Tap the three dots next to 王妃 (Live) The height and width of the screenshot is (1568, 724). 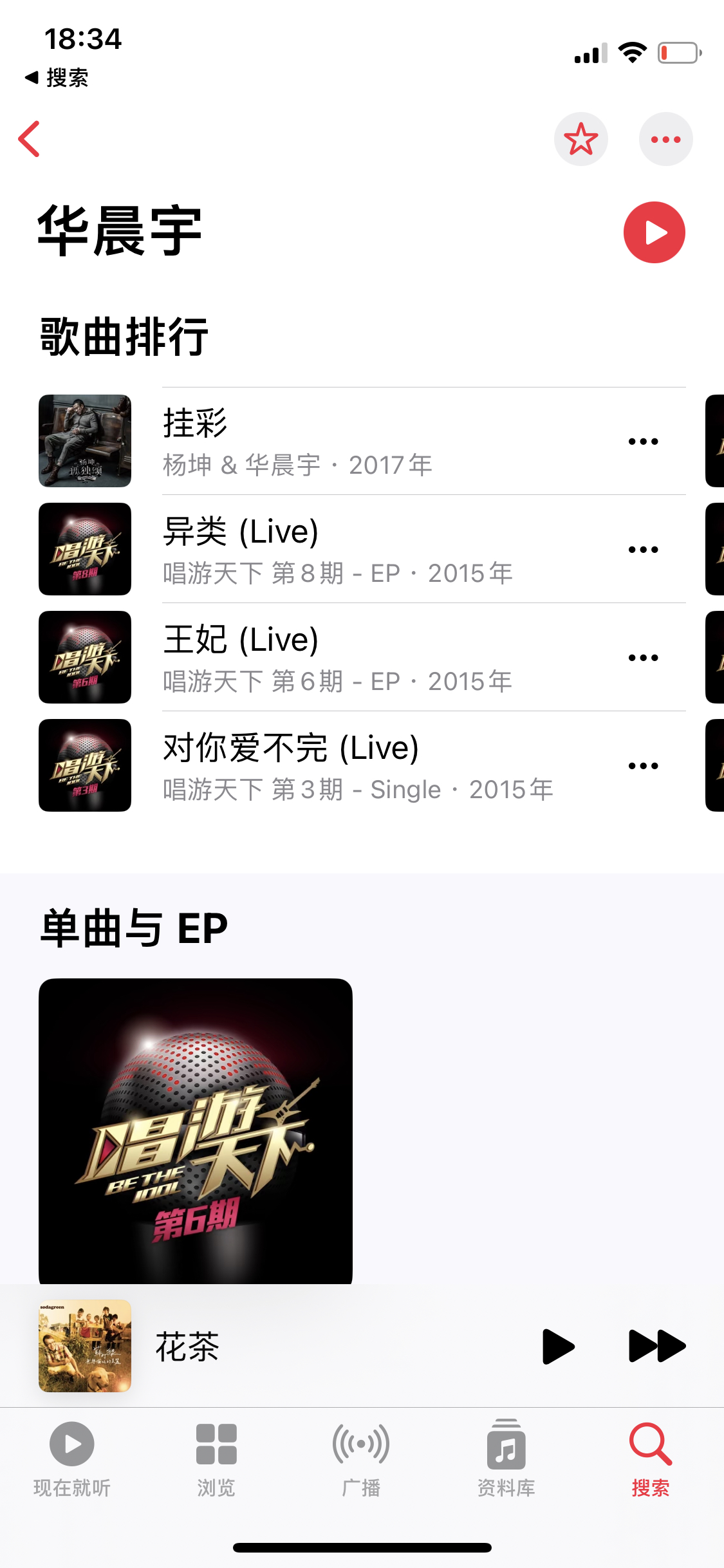tap(643, 658)
